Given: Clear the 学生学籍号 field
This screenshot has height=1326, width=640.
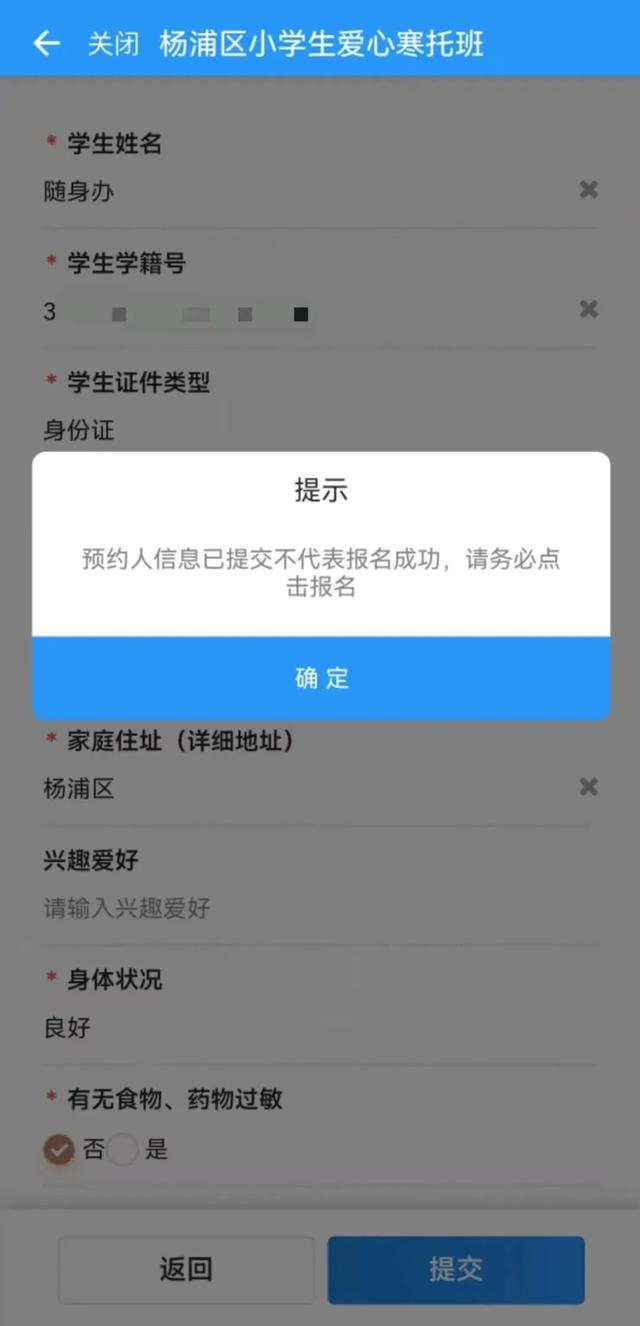Looking at the screenshot, I should point(589,309).
